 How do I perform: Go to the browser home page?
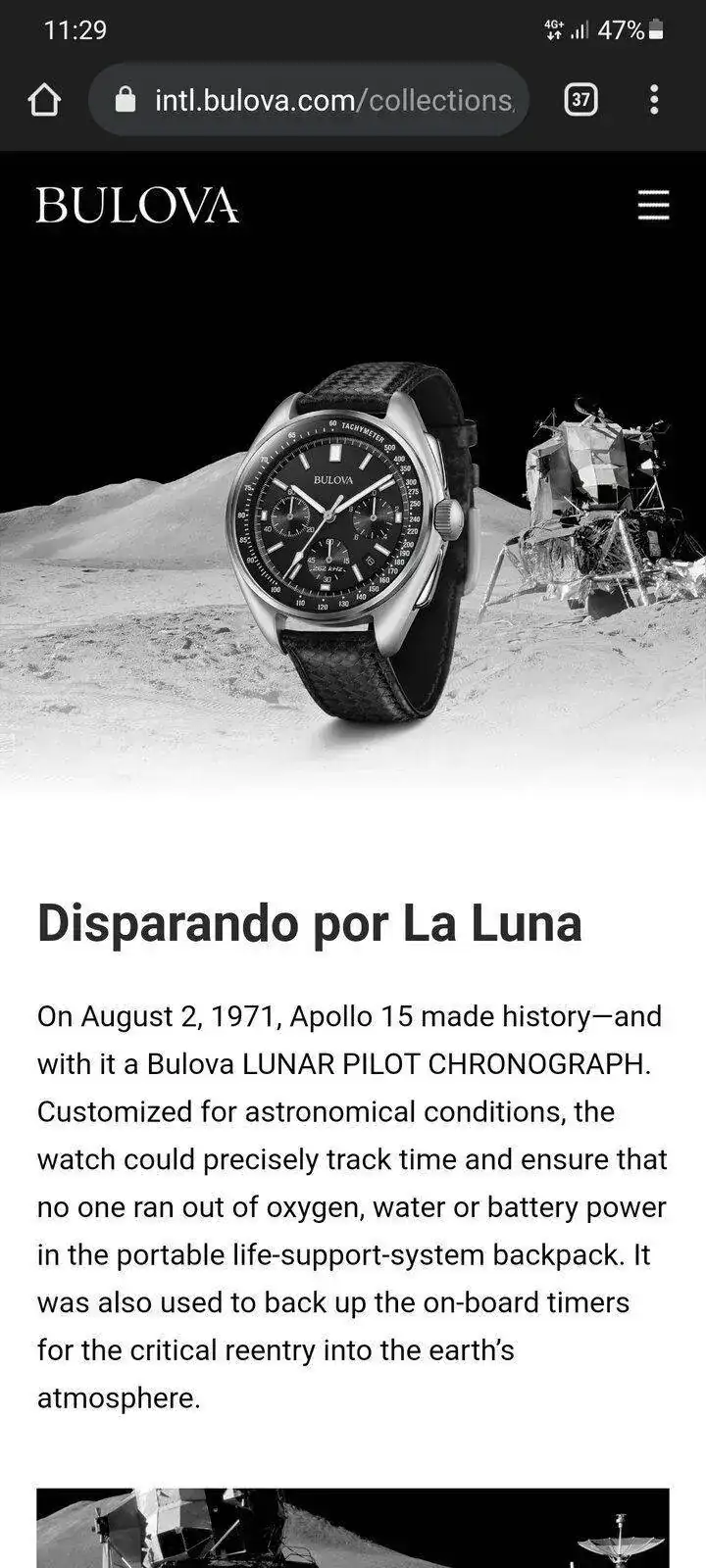click(44, 100)
